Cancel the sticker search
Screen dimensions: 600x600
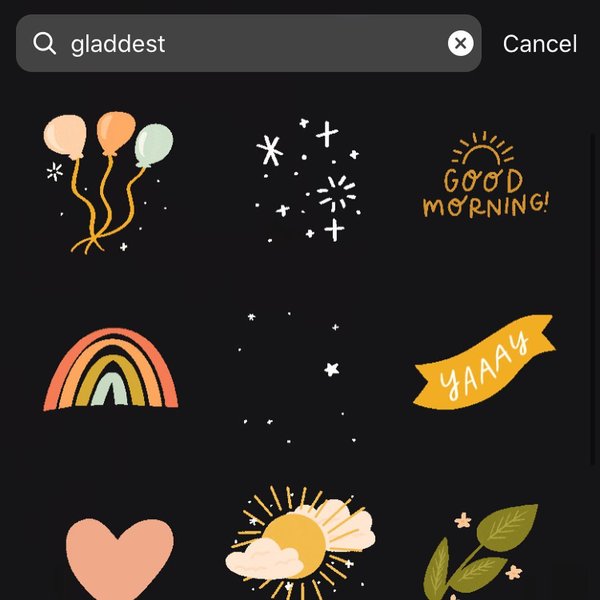pos(539,44)
